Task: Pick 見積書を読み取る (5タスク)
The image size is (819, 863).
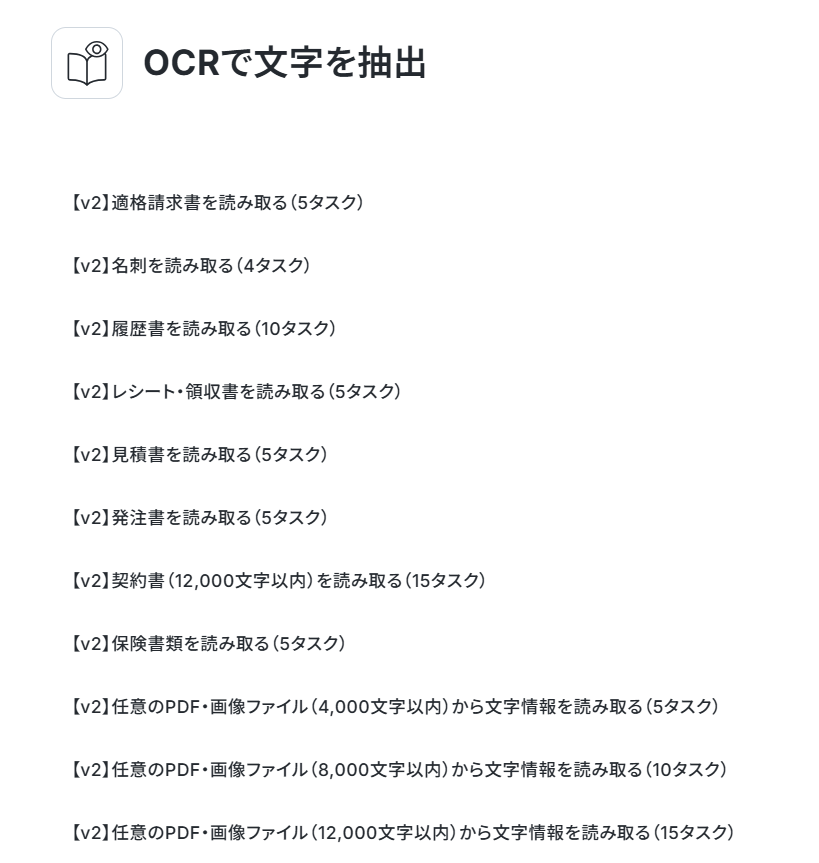Action: point(199,455)
